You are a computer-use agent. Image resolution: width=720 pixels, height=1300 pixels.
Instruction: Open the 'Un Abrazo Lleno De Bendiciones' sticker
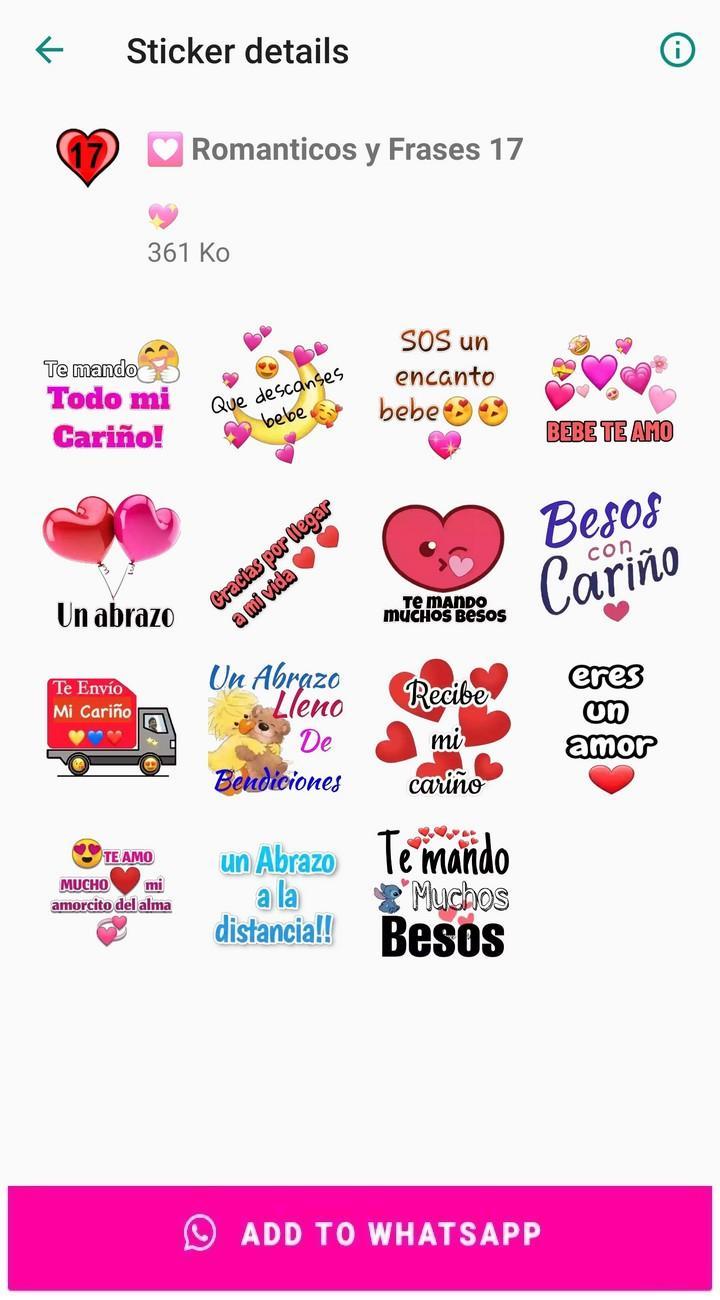[x=277, y=728]
